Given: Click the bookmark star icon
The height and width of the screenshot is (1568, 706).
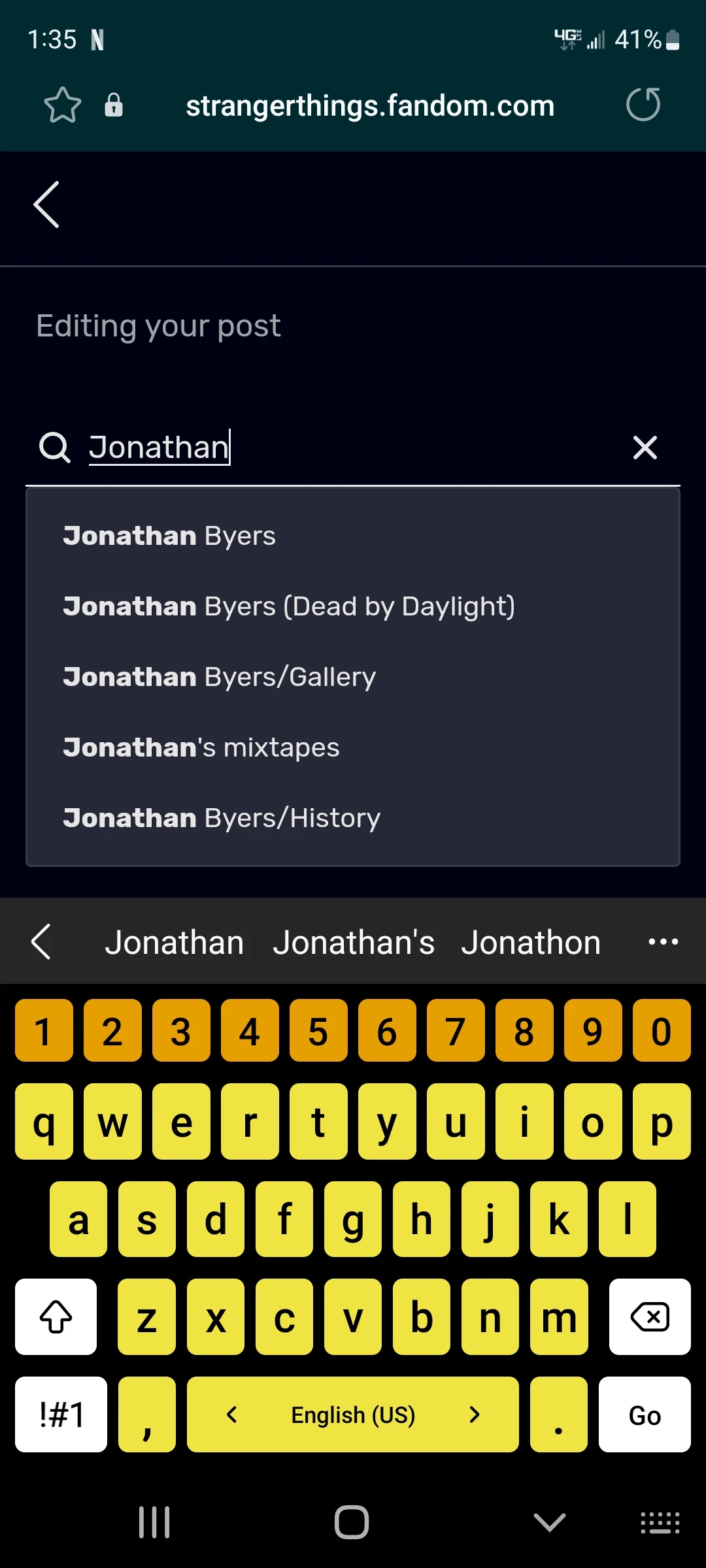Looking at the screenshot, I should 62,105.
